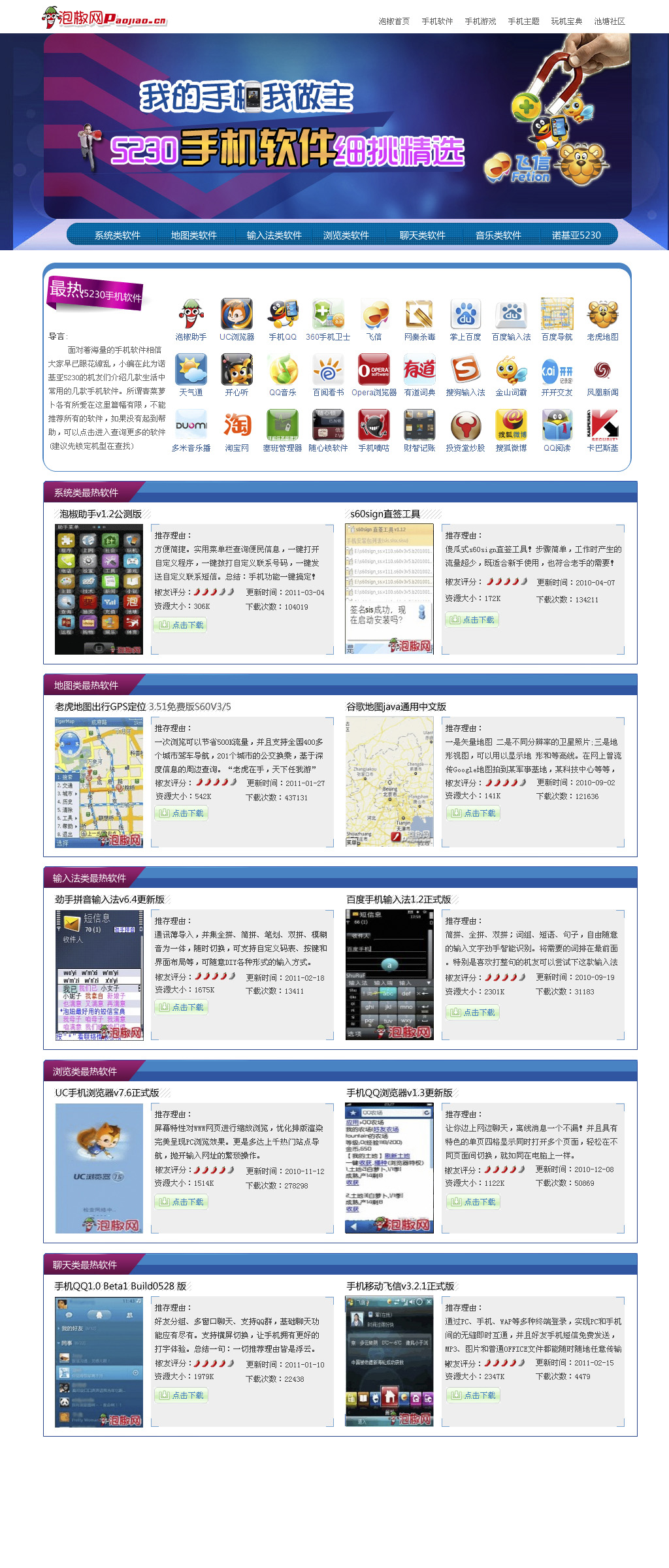Screen dimensions: 669x1568
Task: Open the UC浏览器 app icon
Action: 237,320
